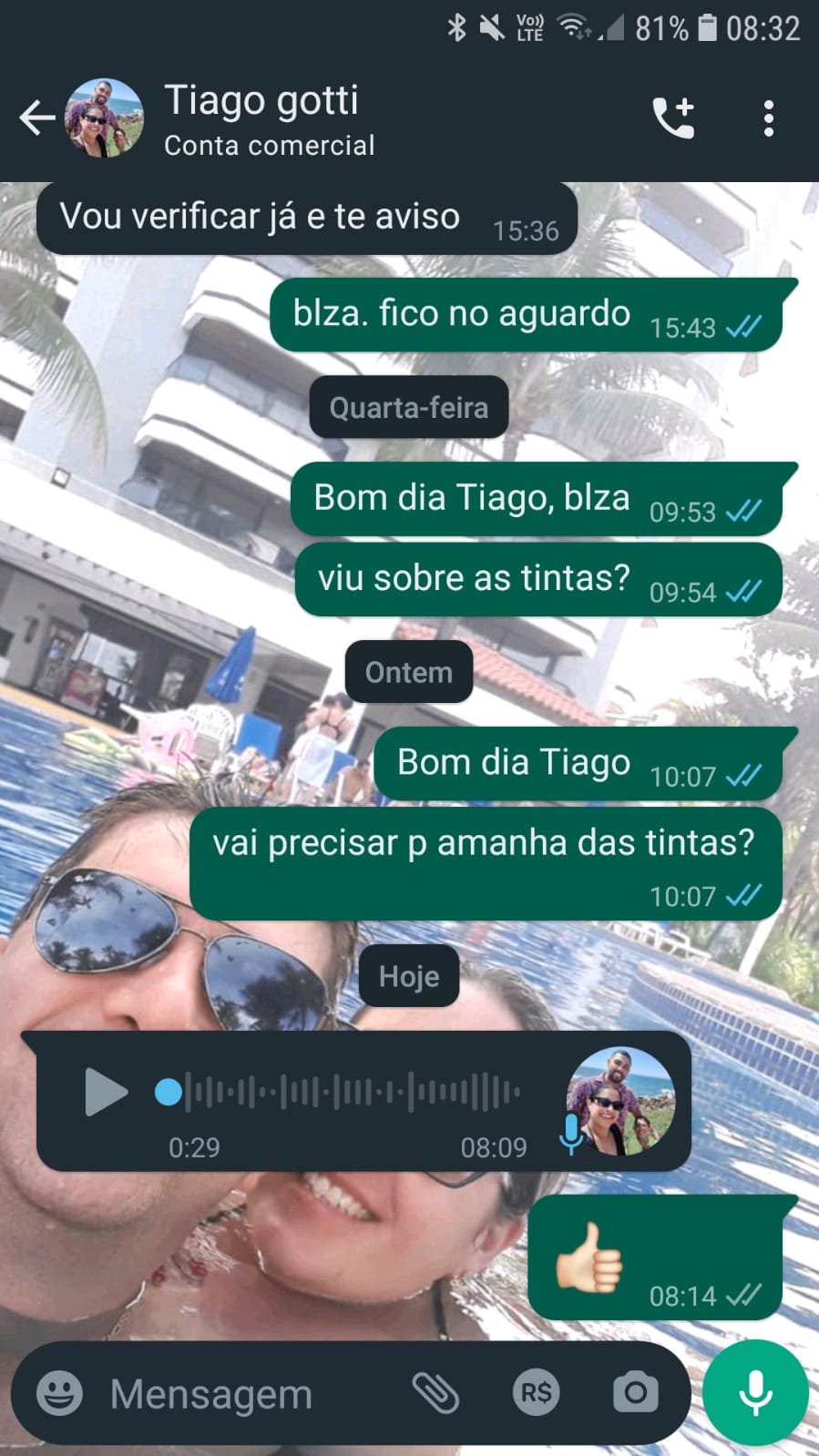Viewport: 819px width, 1456px height.
Task: Play the 0:29 voice message
Action: click(105, 1092)
